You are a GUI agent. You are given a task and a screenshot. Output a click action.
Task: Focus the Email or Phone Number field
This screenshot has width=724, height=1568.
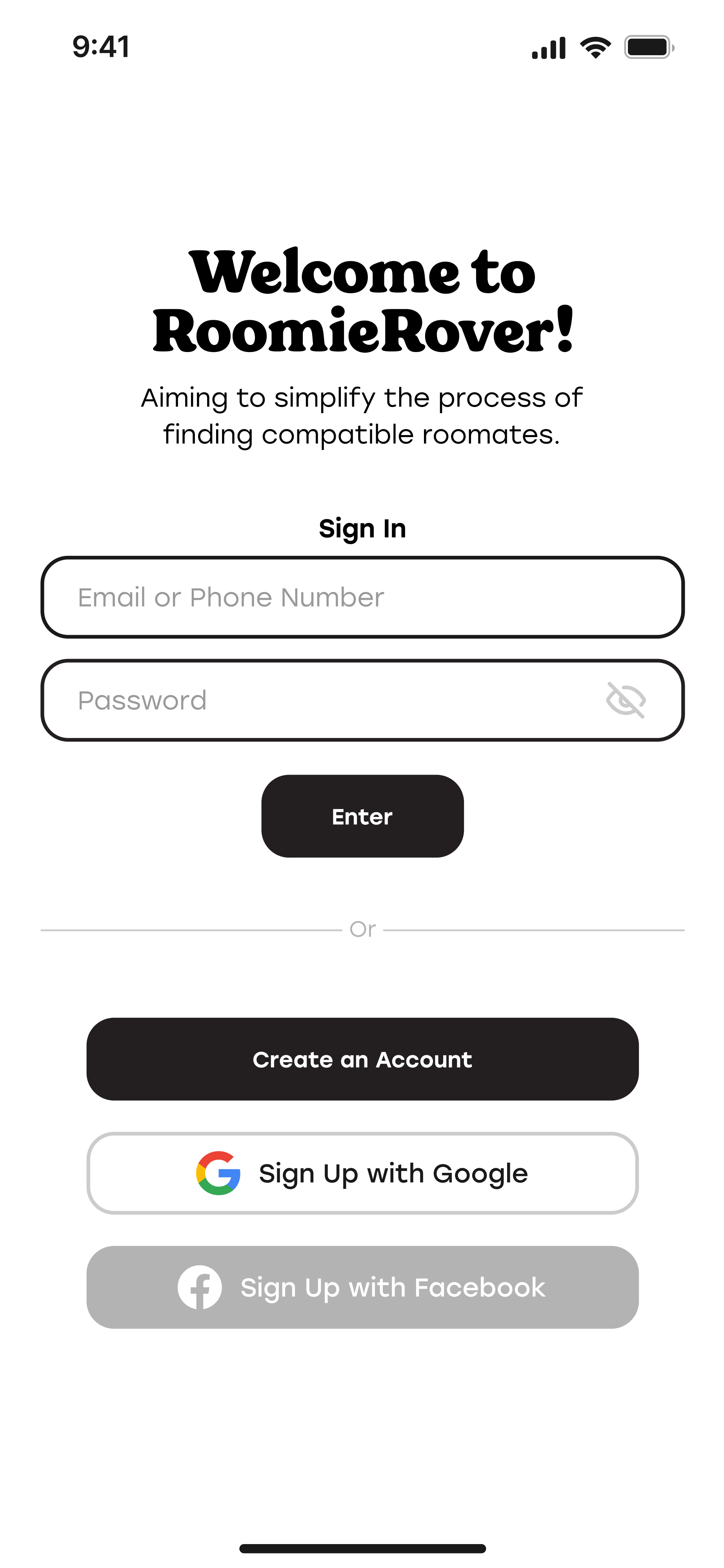[x=362, y=597]
